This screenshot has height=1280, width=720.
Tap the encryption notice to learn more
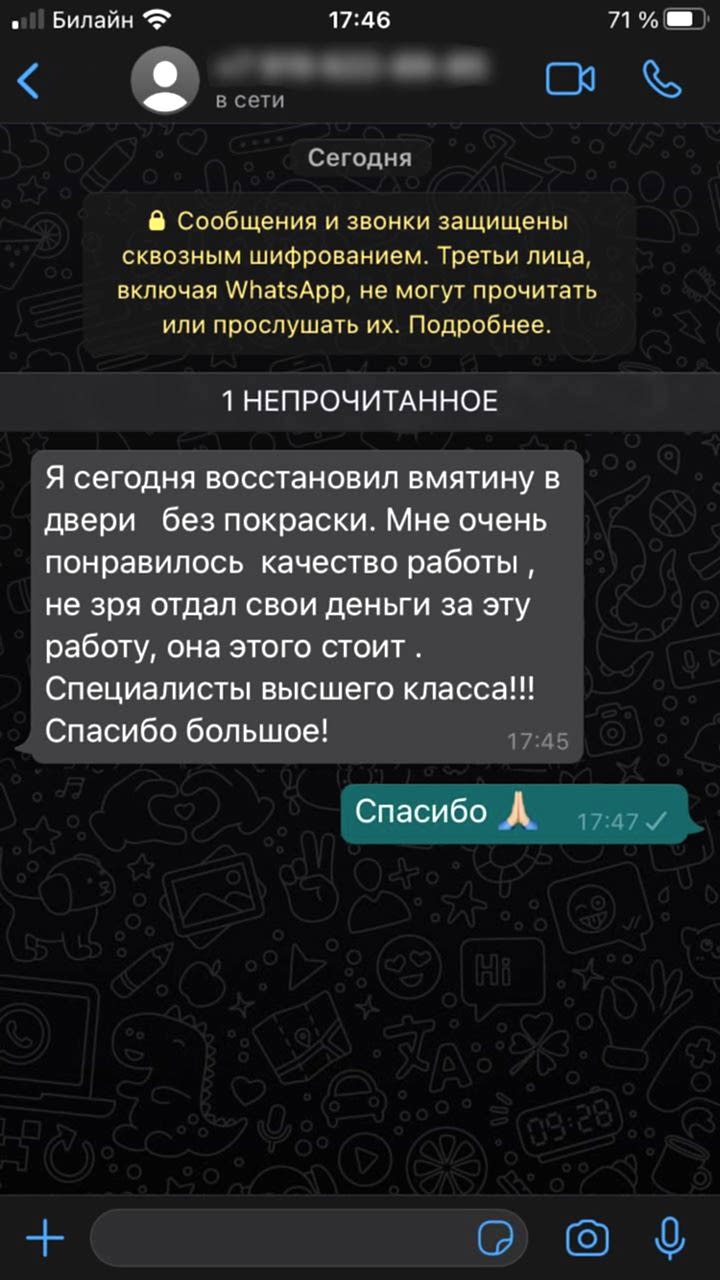(359, 272)
